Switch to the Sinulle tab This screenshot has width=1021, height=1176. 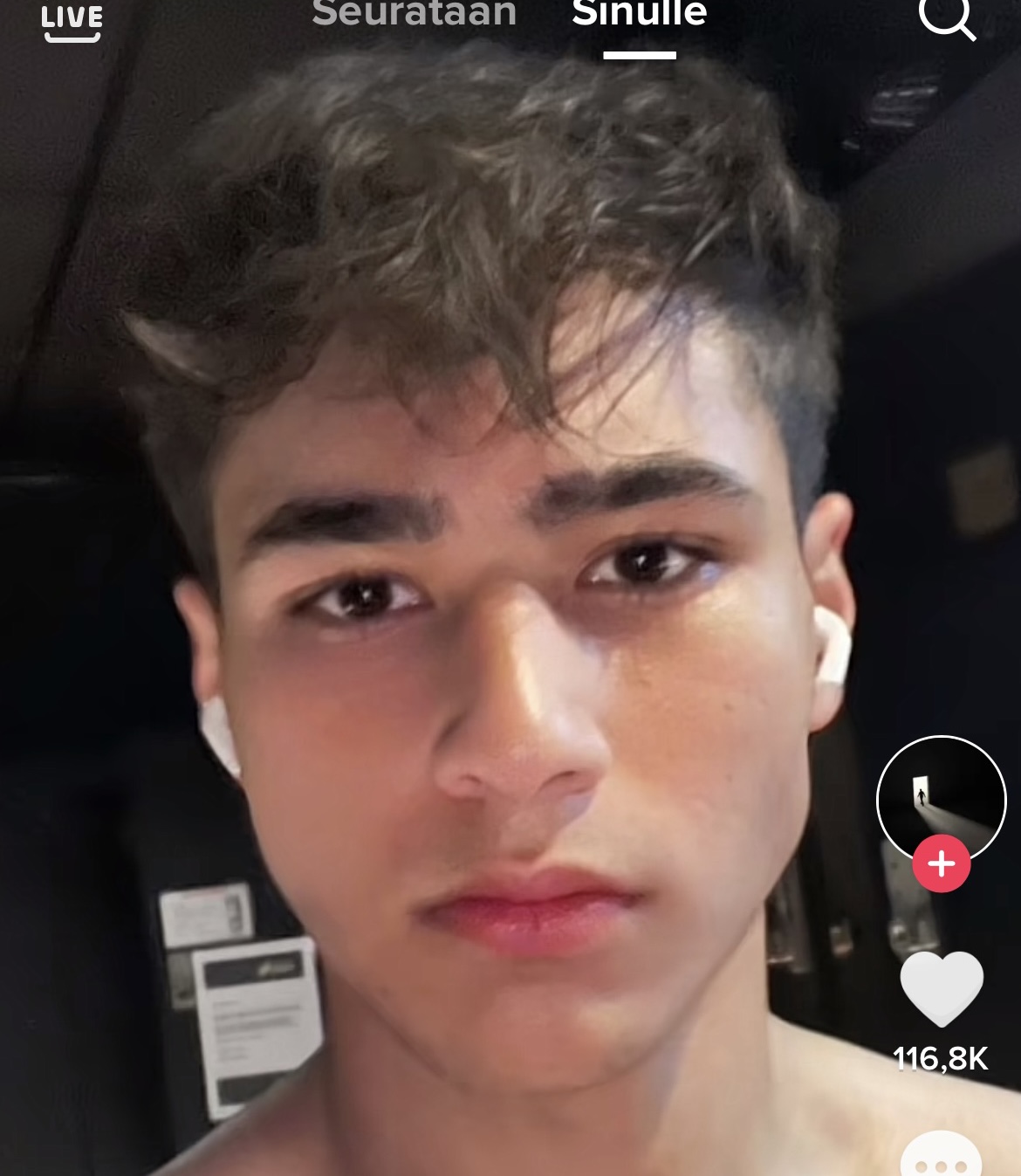[x=639, y=14]
